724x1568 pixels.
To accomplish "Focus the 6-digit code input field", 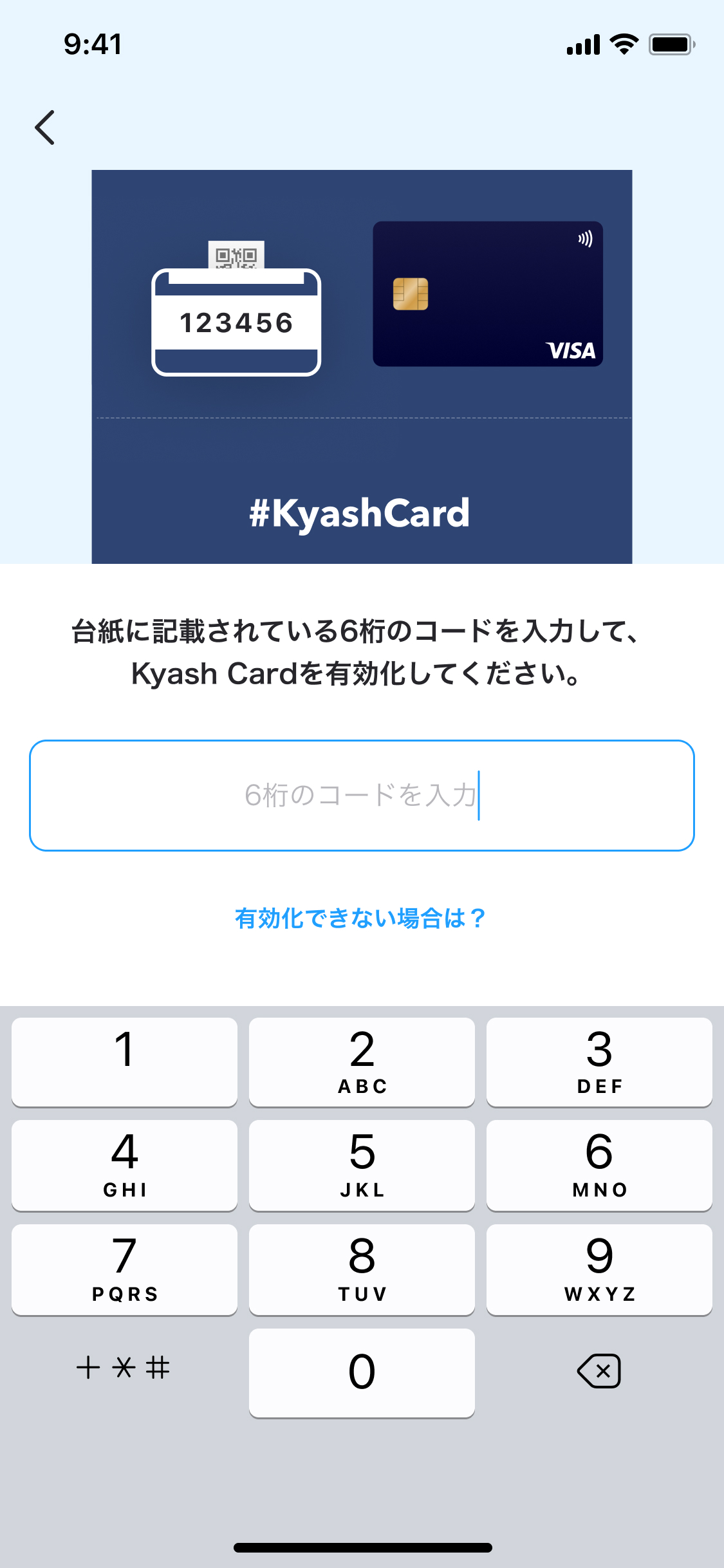I will tap(362, 796).
